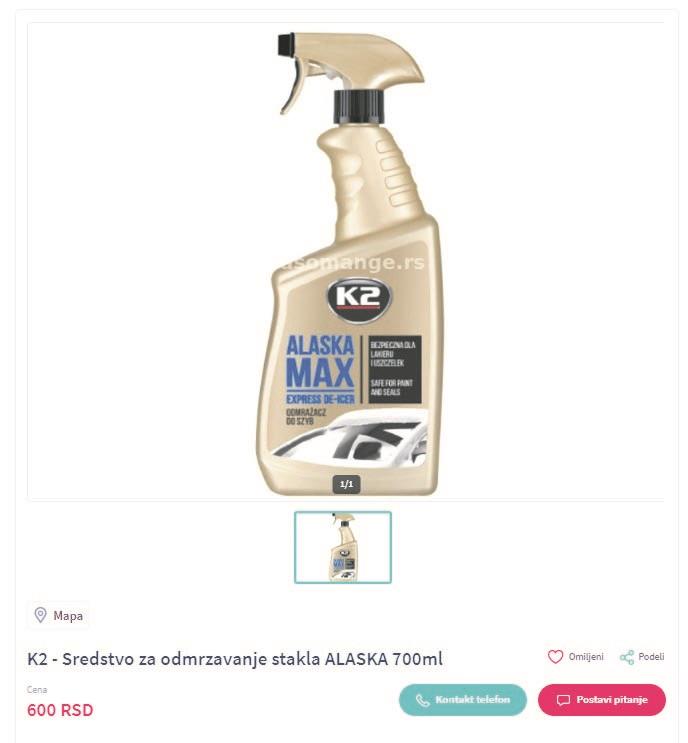Open the Mapa location button
688x743 pixels.
tap(58, 615)
